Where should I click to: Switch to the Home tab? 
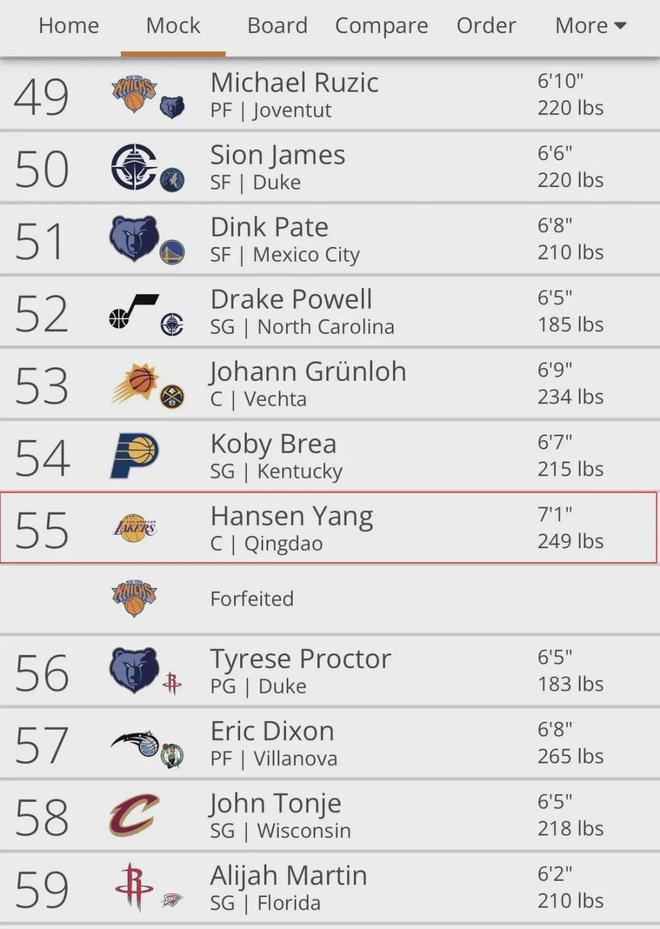point(68,25)
